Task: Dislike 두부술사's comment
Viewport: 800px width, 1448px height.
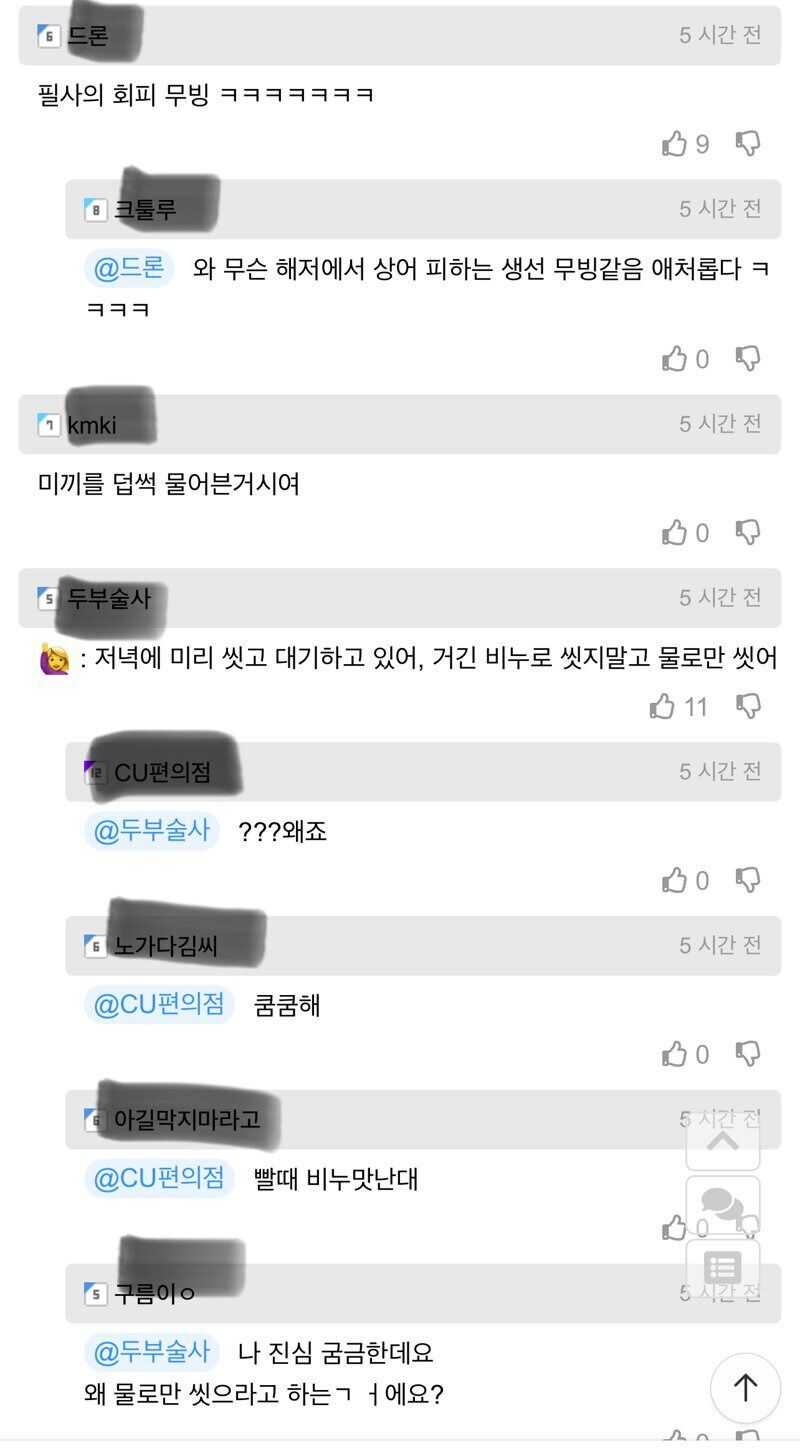Action: click(748, 707)
